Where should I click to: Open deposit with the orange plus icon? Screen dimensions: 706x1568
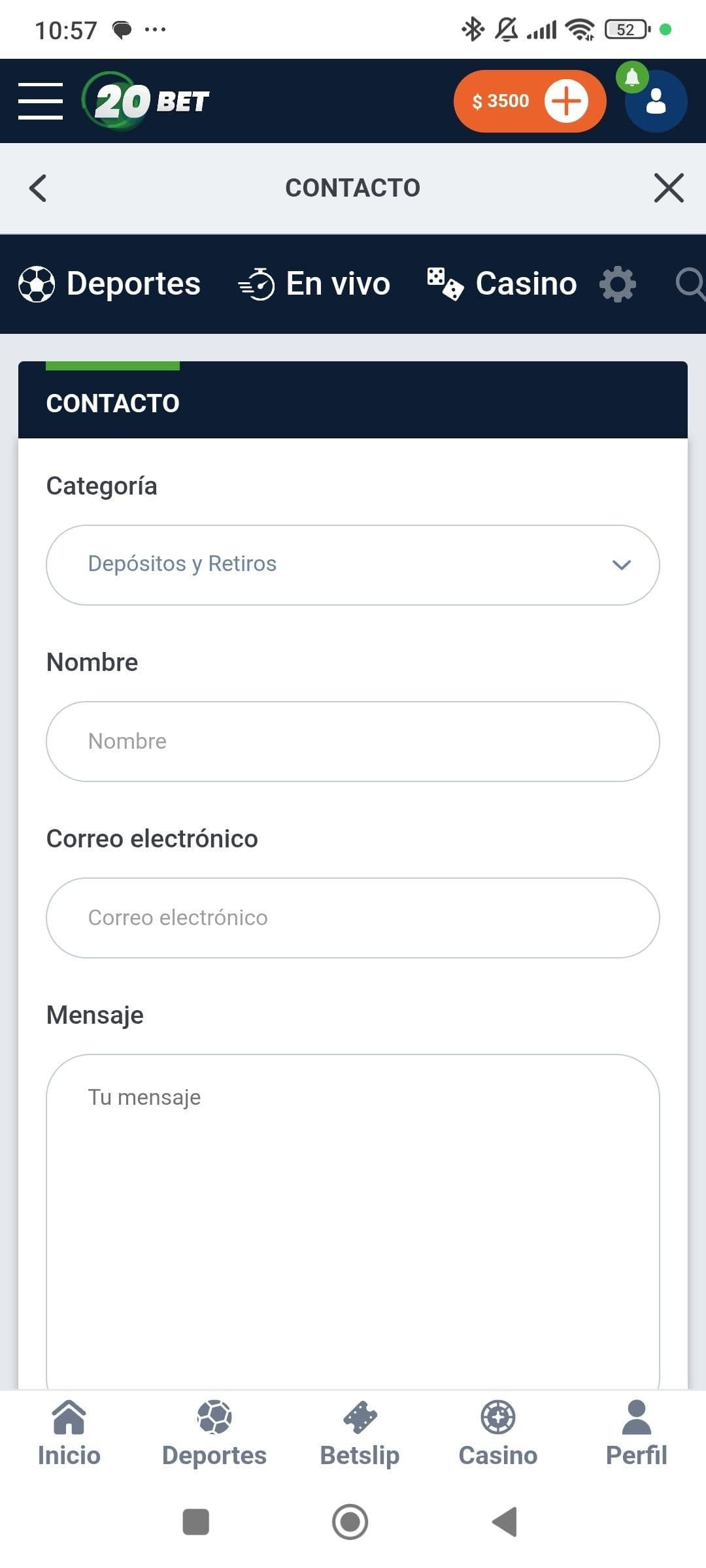[565, 101]
